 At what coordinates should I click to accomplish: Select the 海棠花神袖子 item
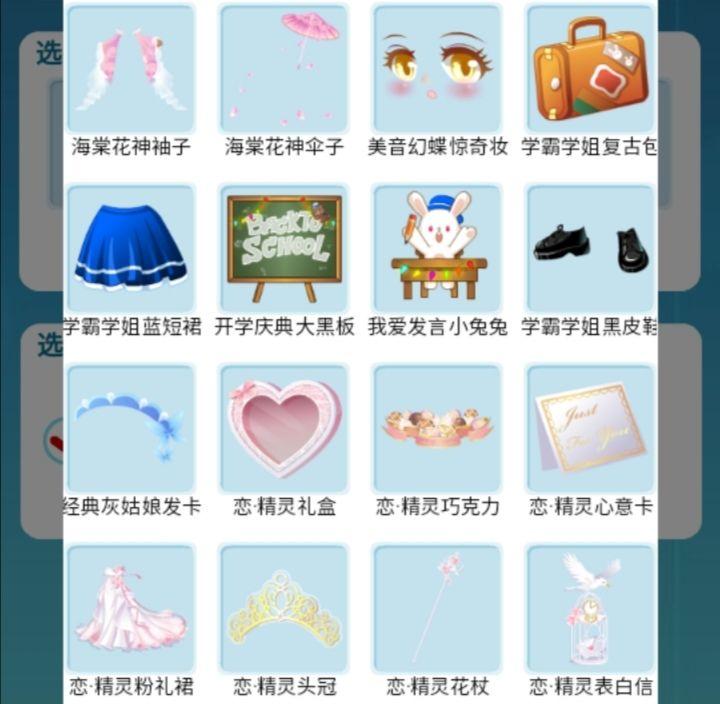coord(131,68)
